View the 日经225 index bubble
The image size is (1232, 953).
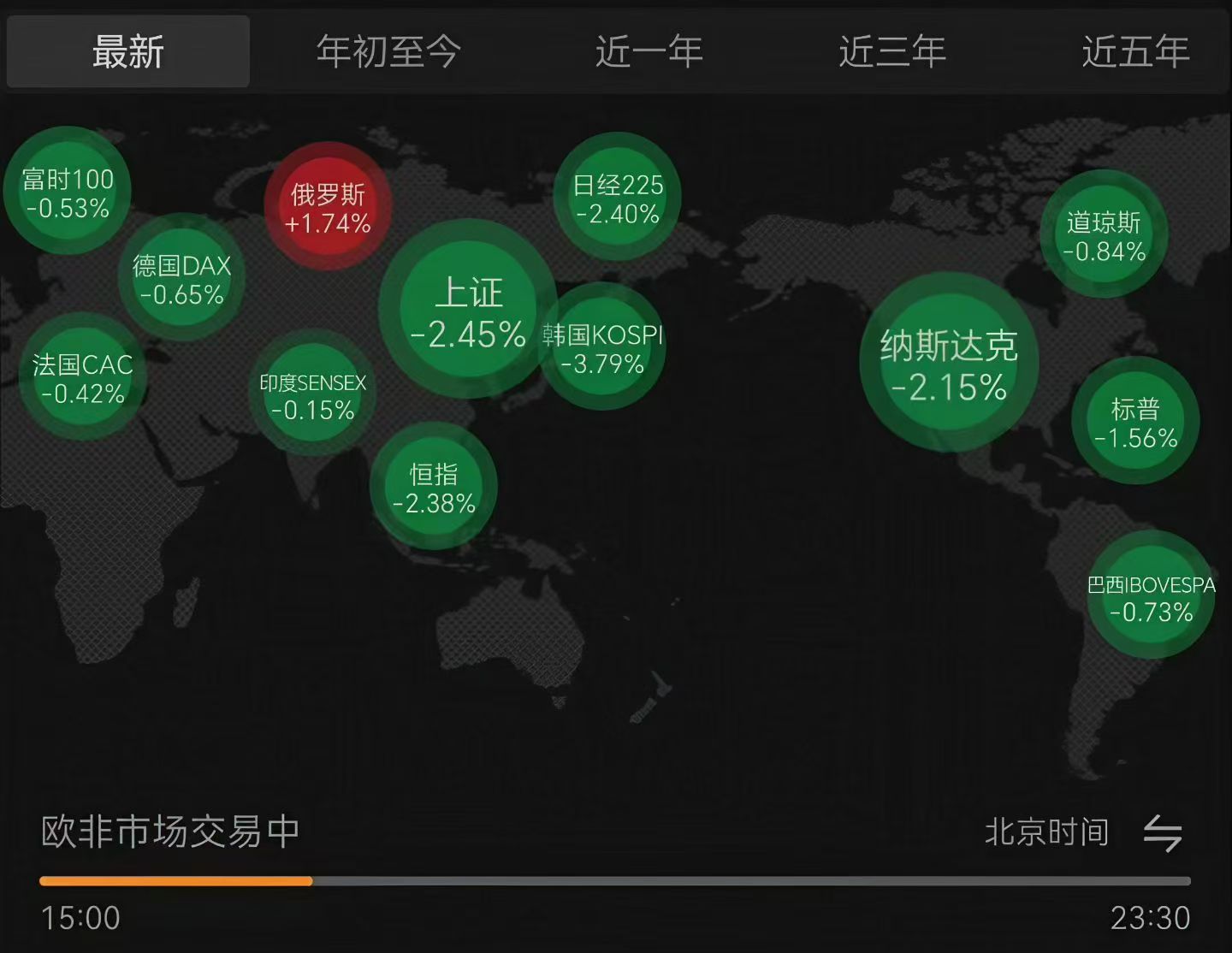pyautogui.click(x=618, y=198)
